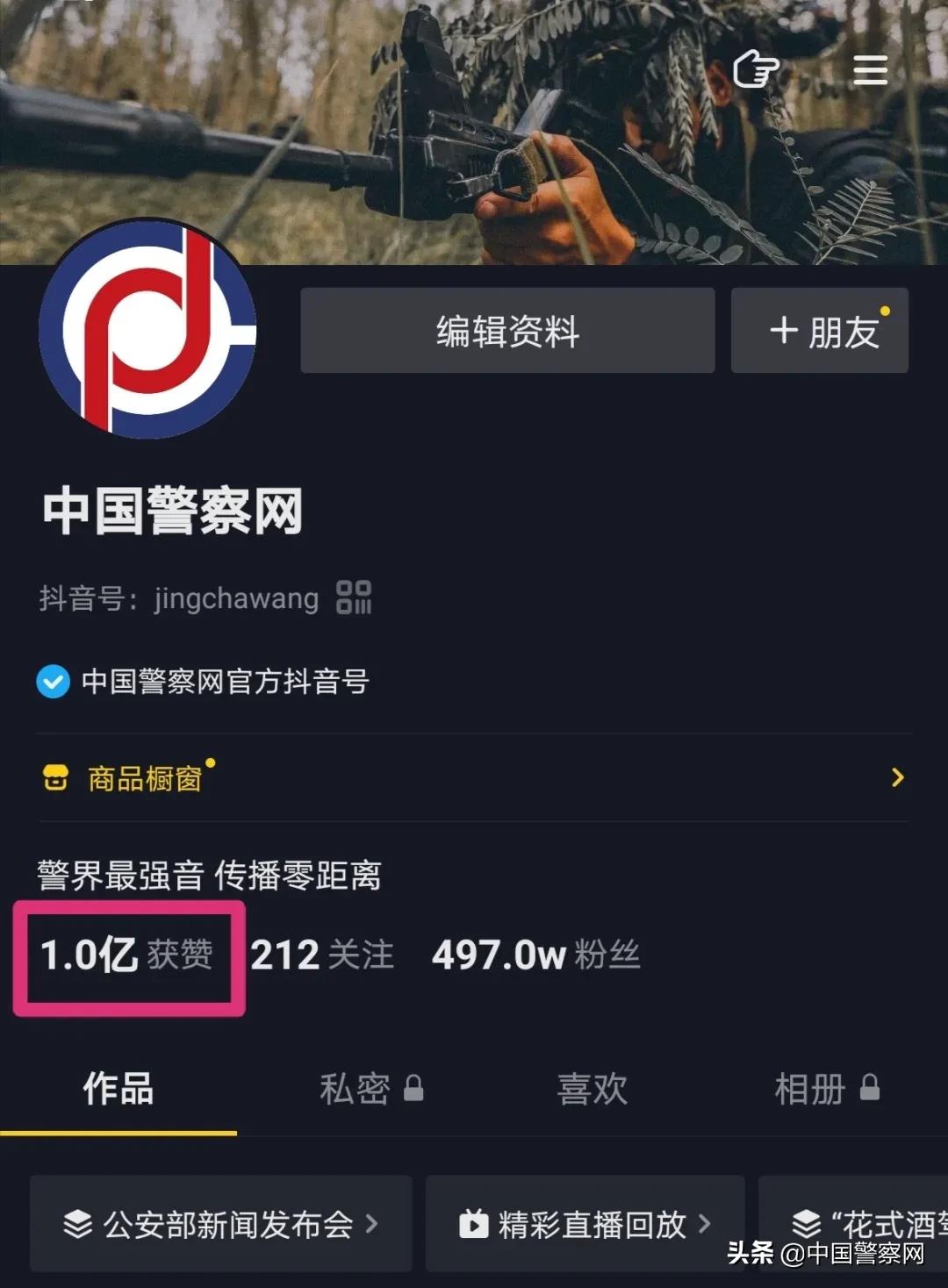The image size is (948, 1288).
Task: Tap the +朋友 button
Action: point(818,331)
